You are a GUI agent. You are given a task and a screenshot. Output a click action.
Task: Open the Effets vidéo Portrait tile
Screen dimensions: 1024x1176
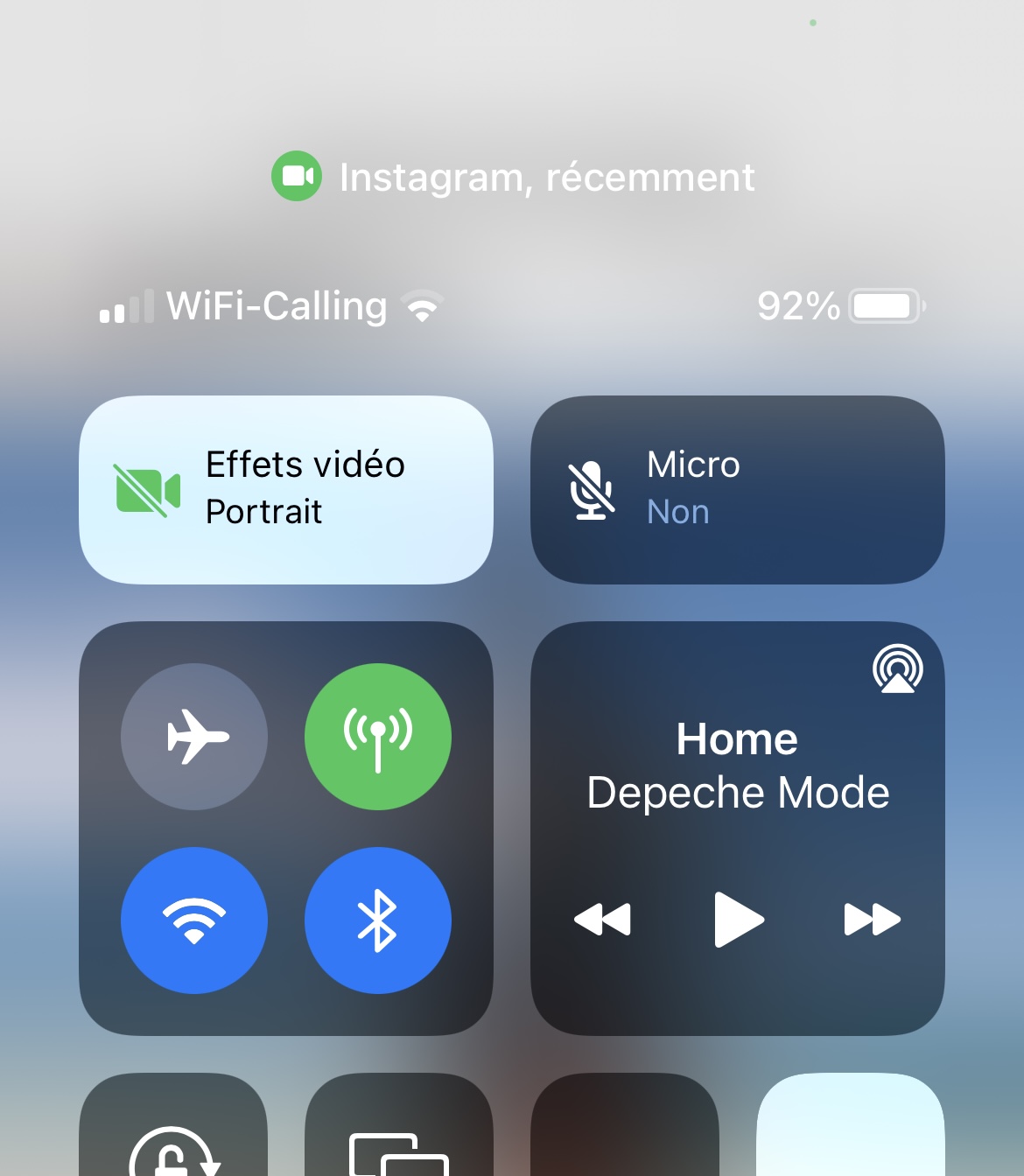285,489
